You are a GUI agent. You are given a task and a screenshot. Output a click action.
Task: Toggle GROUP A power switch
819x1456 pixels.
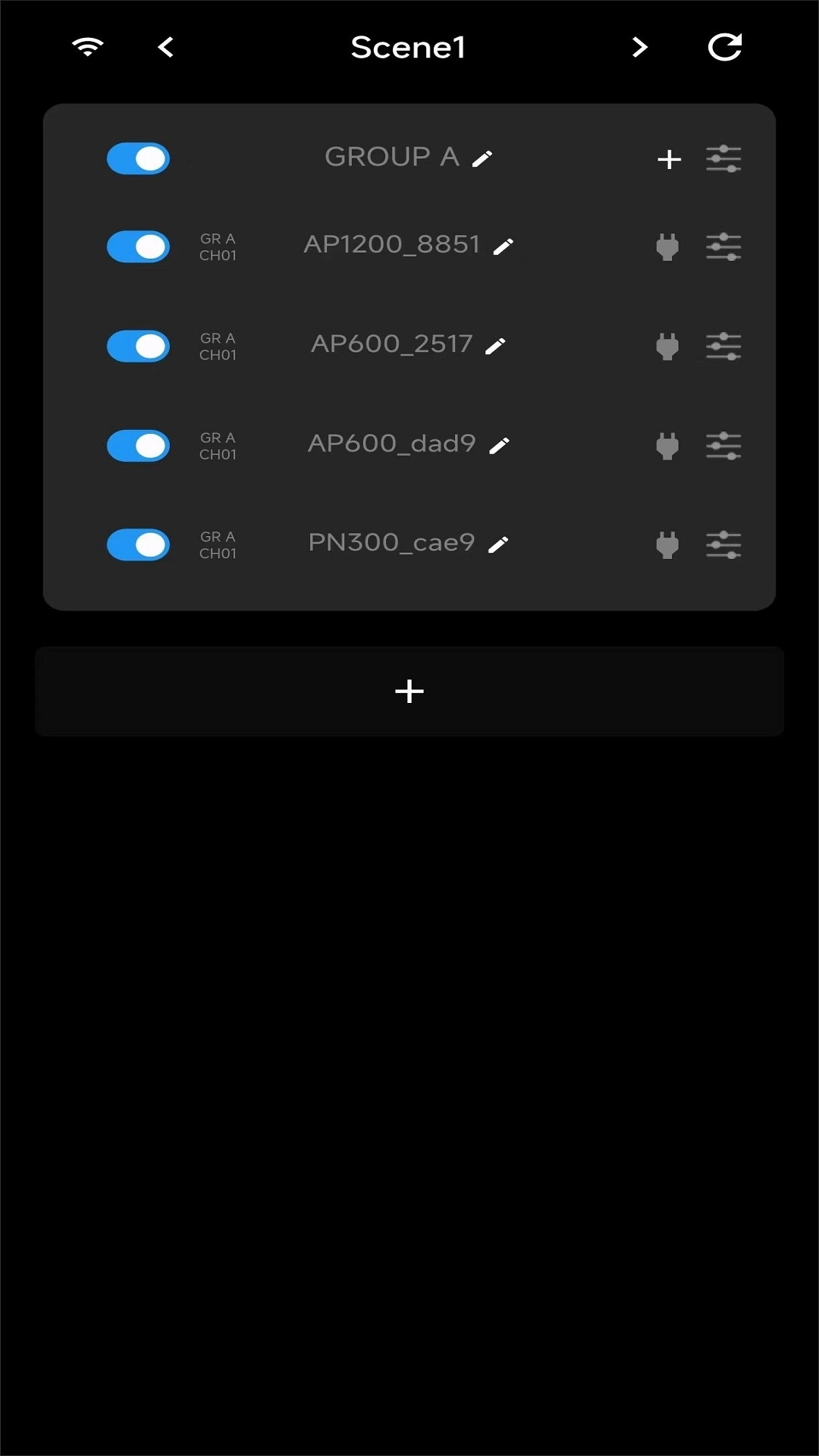point(138,158)
